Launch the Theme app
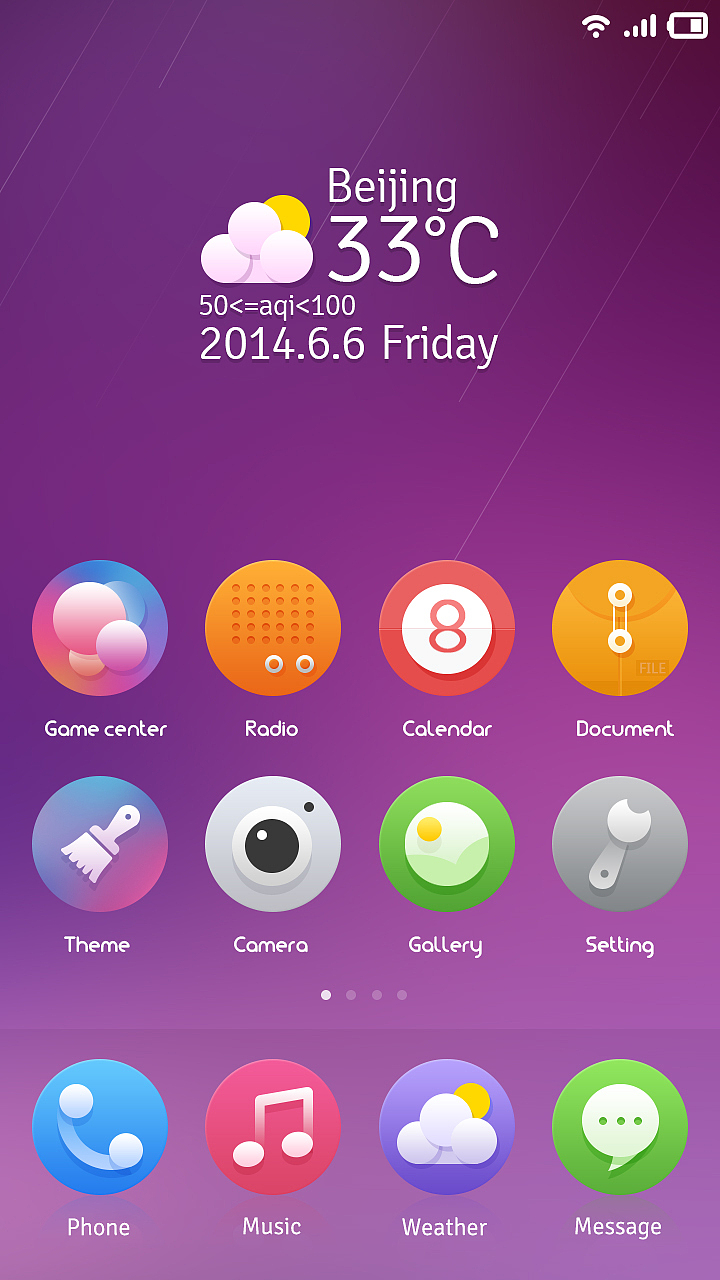The image size is (720, 1280). tap(100, 844)
